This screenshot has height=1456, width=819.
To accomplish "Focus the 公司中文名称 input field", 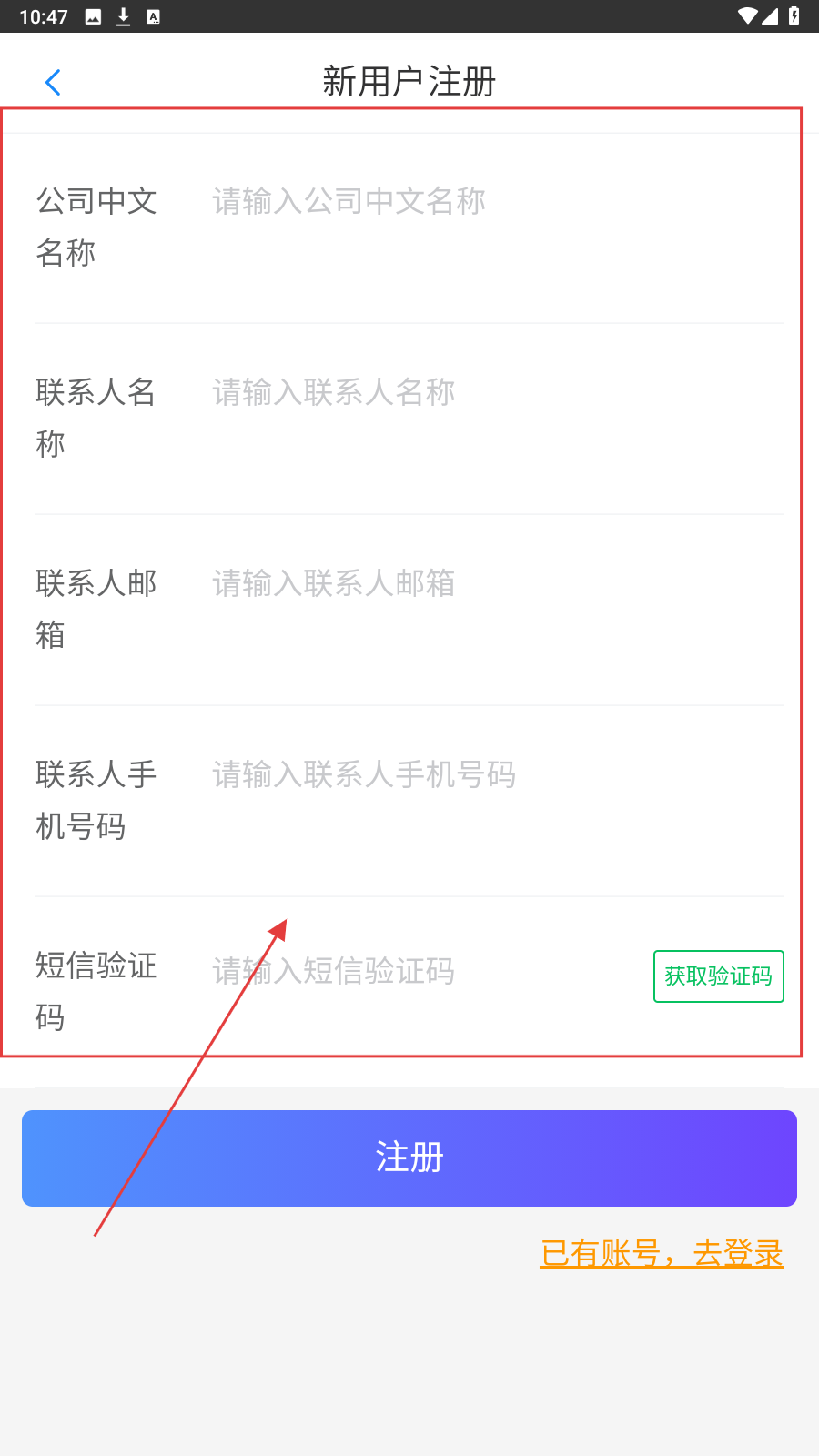I will (491, 202).
